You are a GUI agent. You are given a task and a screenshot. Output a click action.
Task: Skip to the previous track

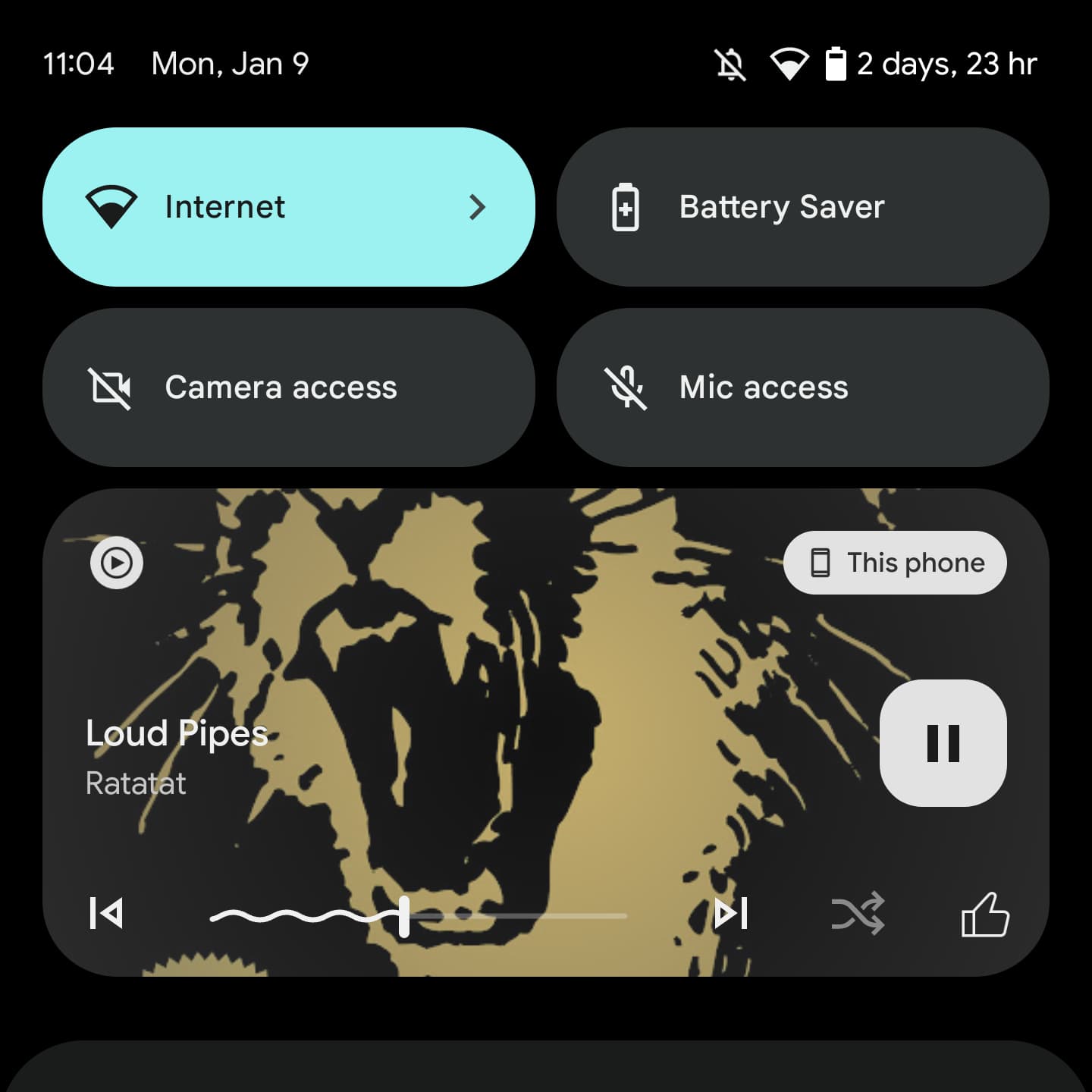tap(106, 913)
